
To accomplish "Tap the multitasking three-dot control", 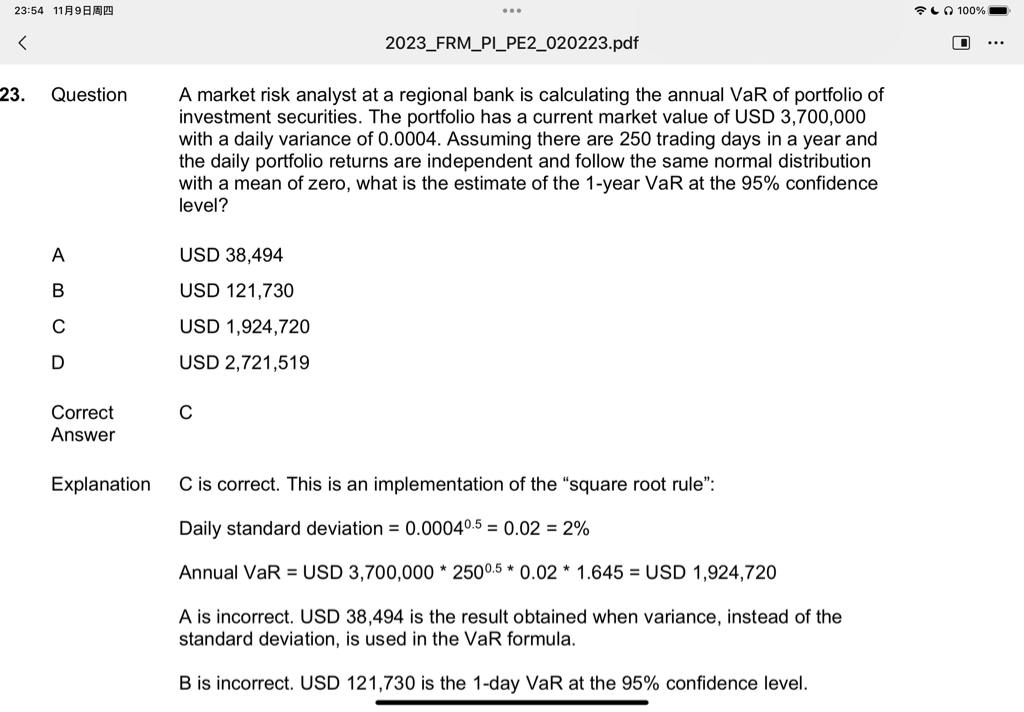I will tap(512, 10).
